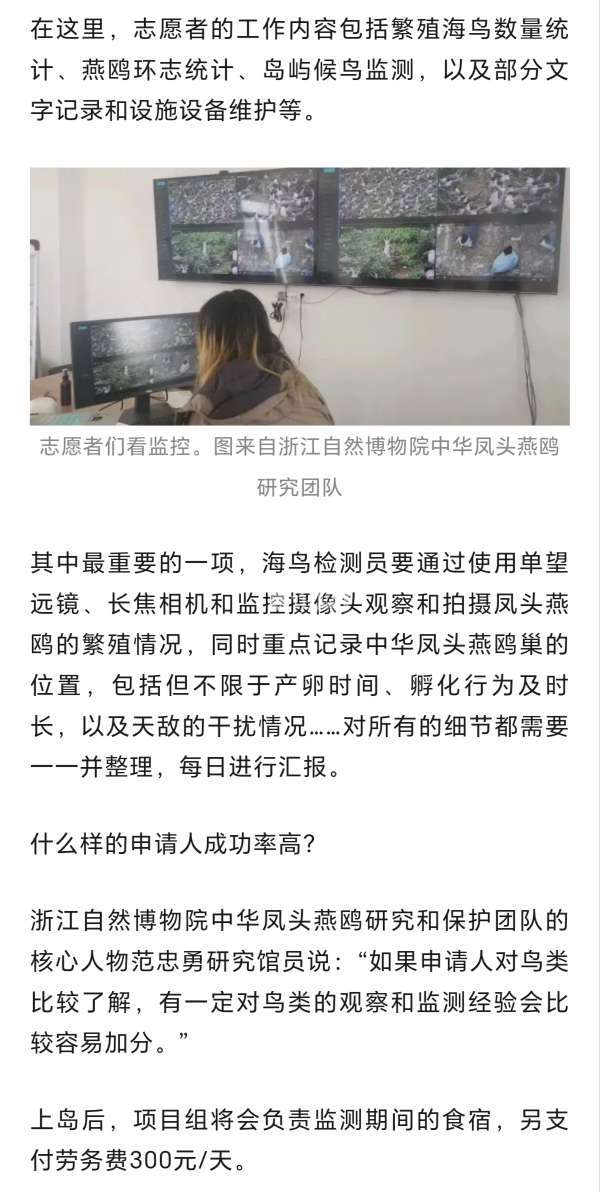Open the photo of volunteers watching monitors

(x=300, y=296)
